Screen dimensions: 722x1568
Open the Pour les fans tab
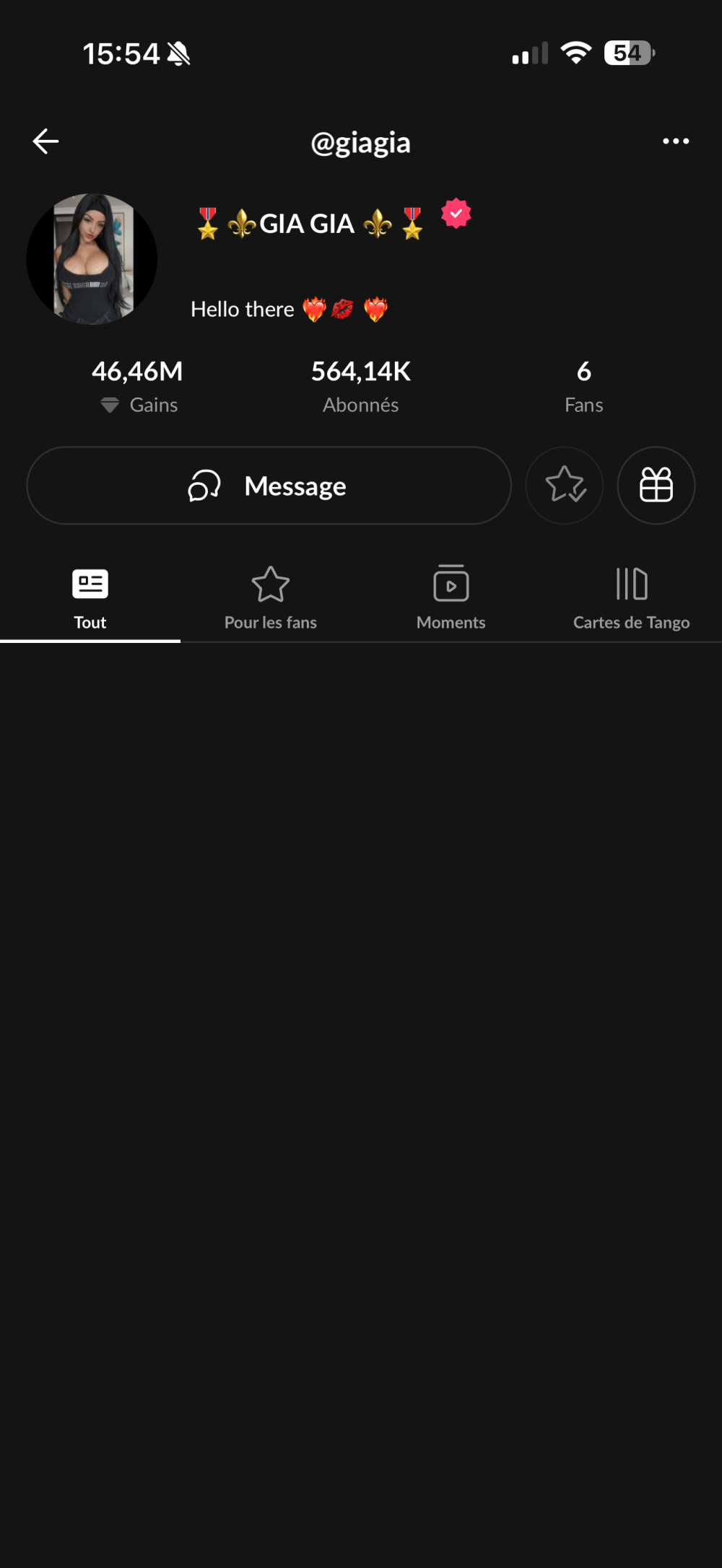(271, 599)
